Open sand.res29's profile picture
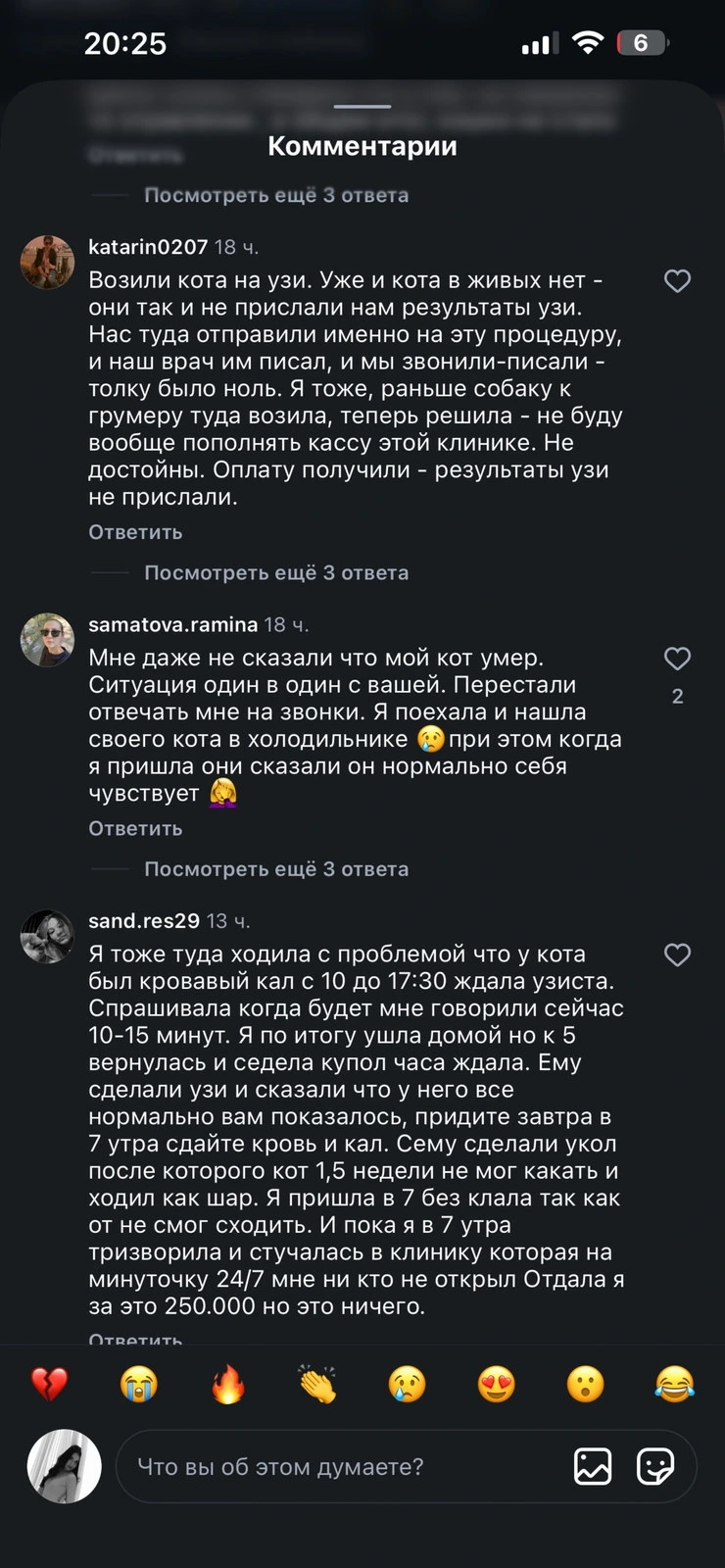Screen dimensions: 725x1568 click(x=47, y=936)
